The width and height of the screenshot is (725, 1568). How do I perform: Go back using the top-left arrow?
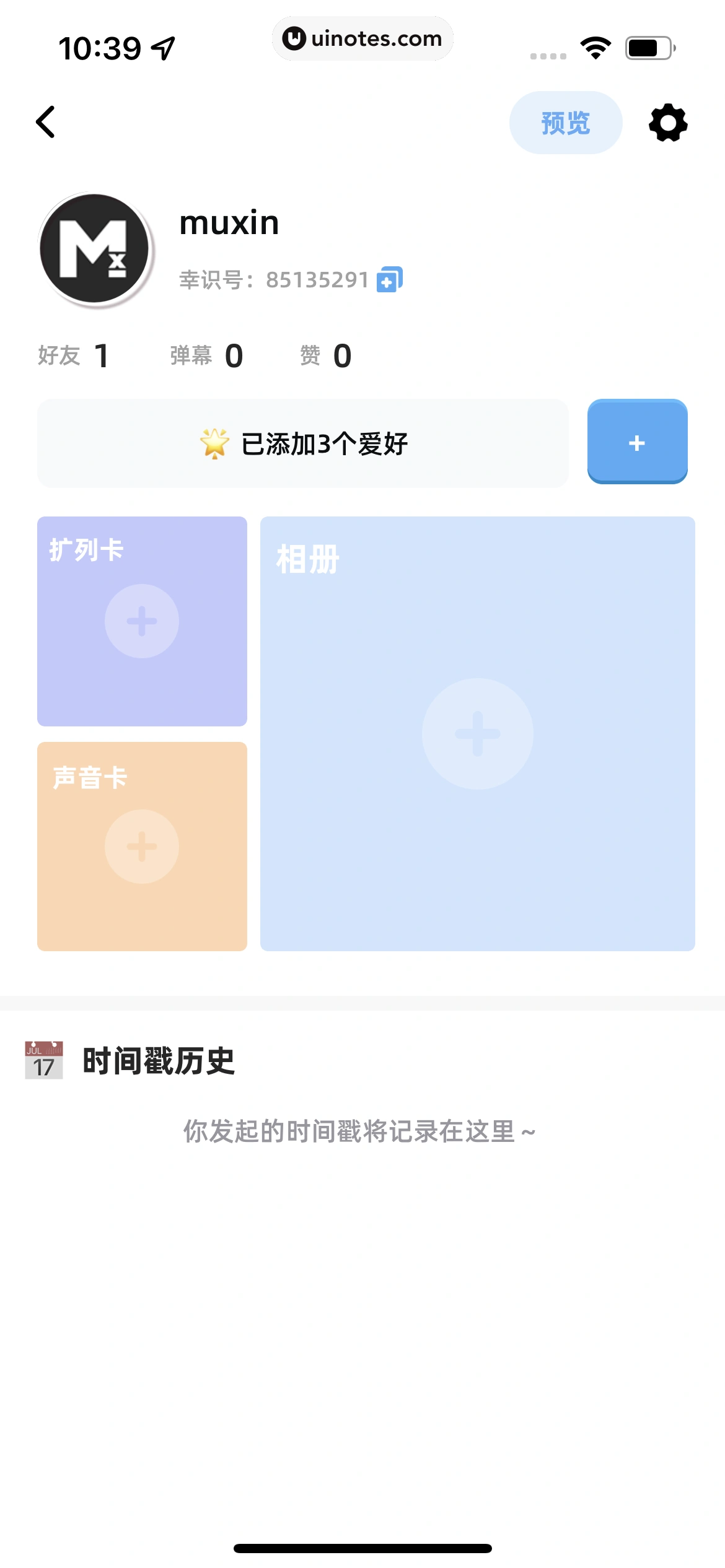[x=46, y=122]
